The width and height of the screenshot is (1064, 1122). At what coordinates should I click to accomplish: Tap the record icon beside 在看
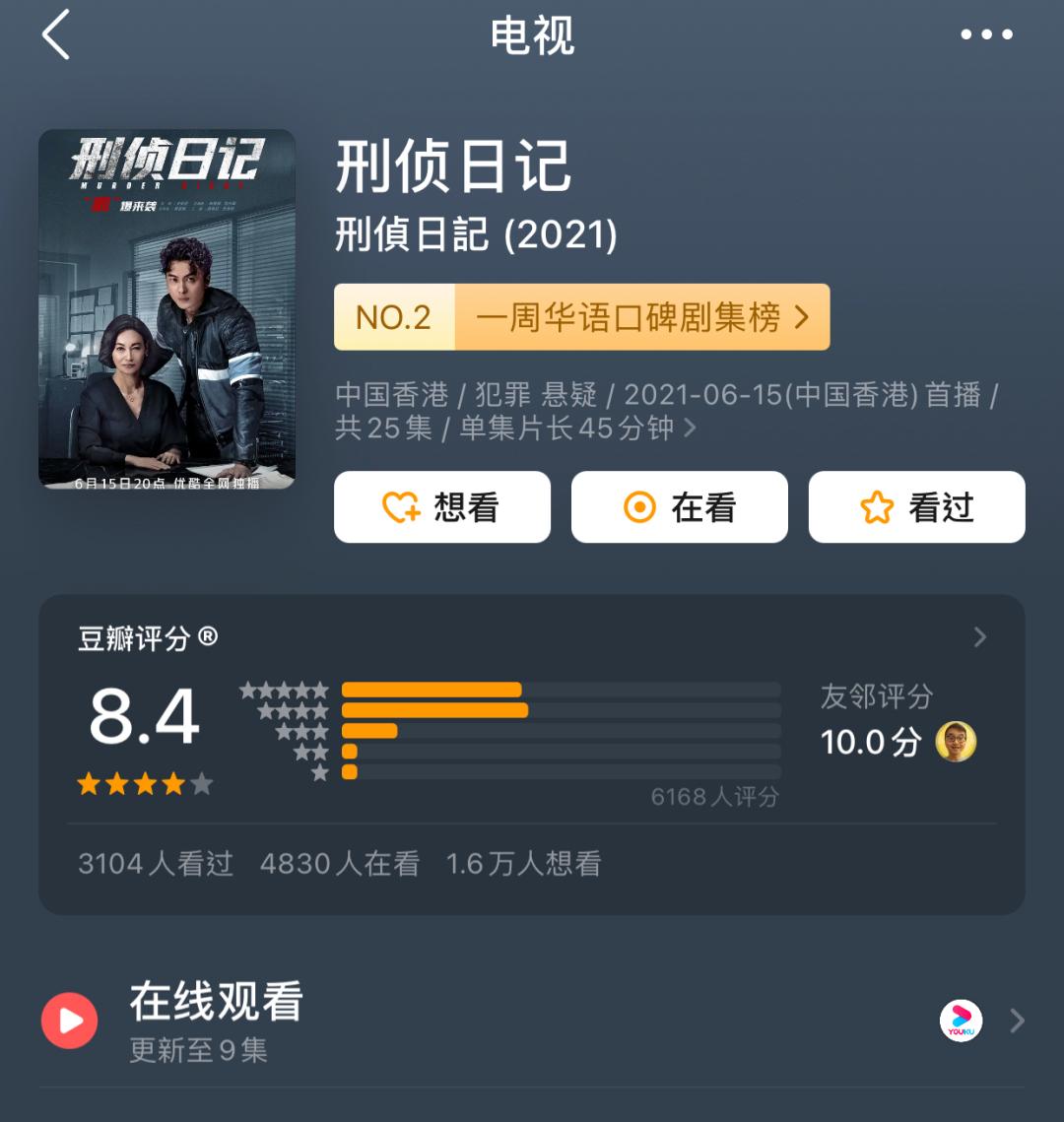pyautogui.click(x=640, y=507)
